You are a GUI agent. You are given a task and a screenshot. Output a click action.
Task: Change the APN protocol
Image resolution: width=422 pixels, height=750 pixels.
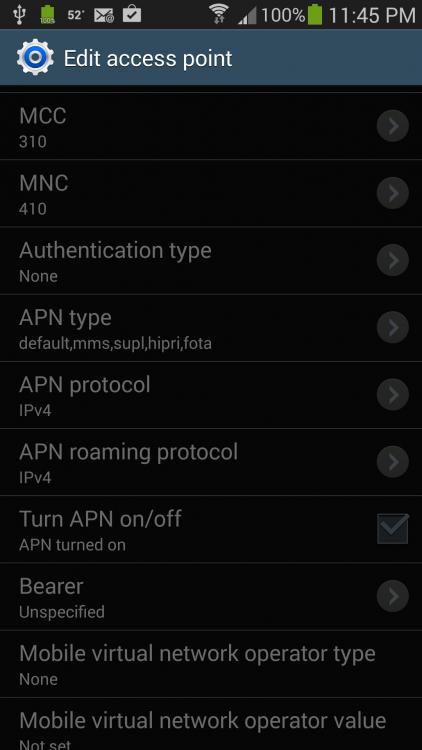[211, 395]
